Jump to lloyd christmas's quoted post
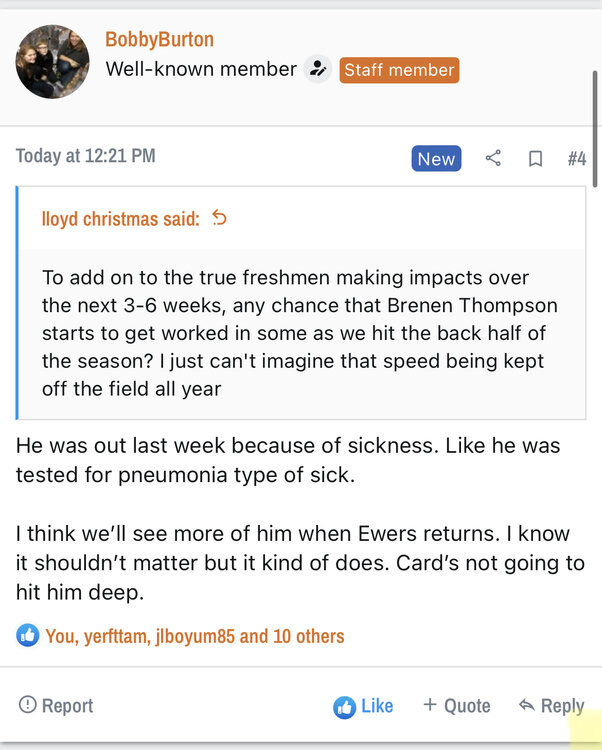The height and width of the screenshot is (750, 602). point(220,218)
